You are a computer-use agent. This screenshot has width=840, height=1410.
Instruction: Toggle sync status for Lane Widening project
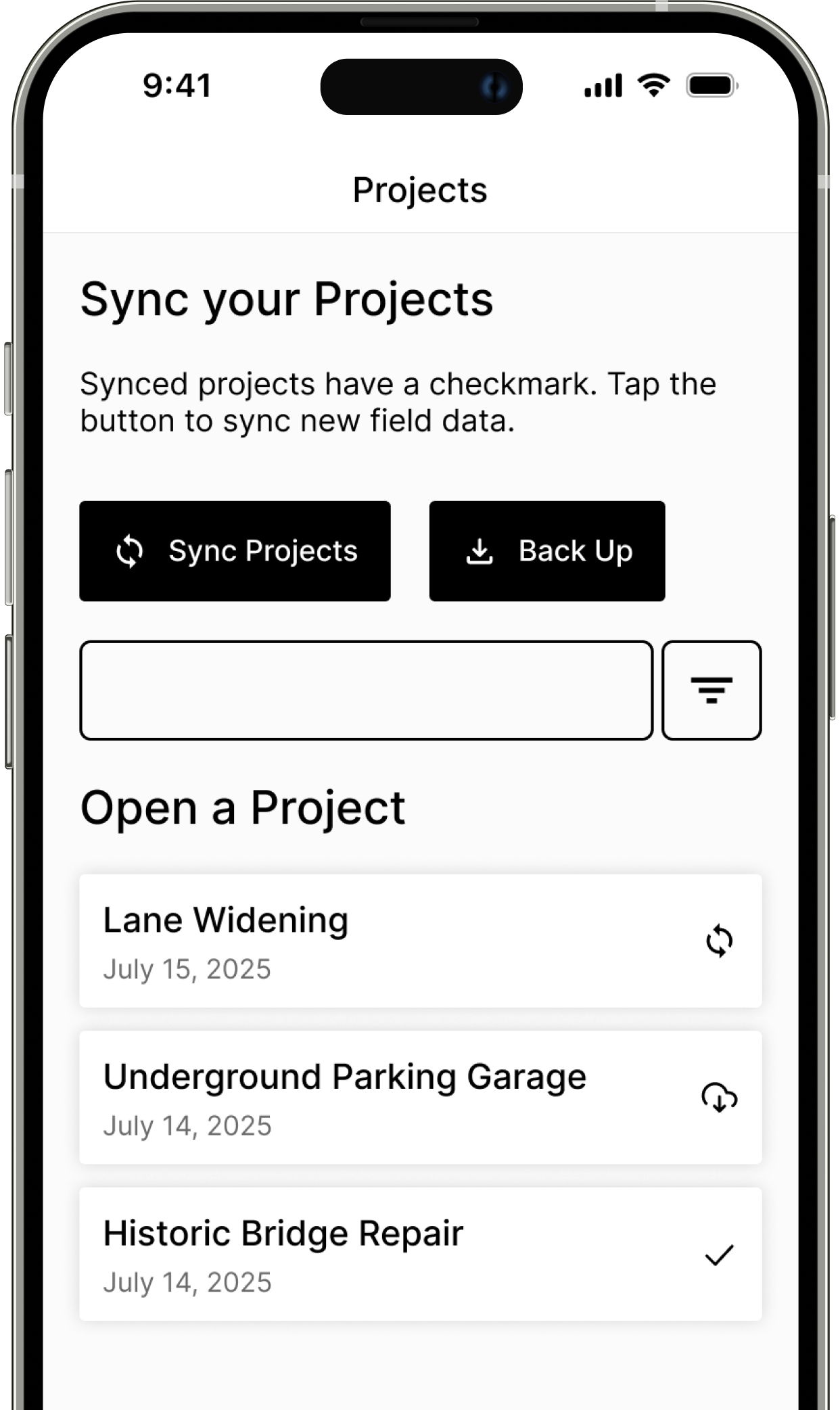pos(718,941)
